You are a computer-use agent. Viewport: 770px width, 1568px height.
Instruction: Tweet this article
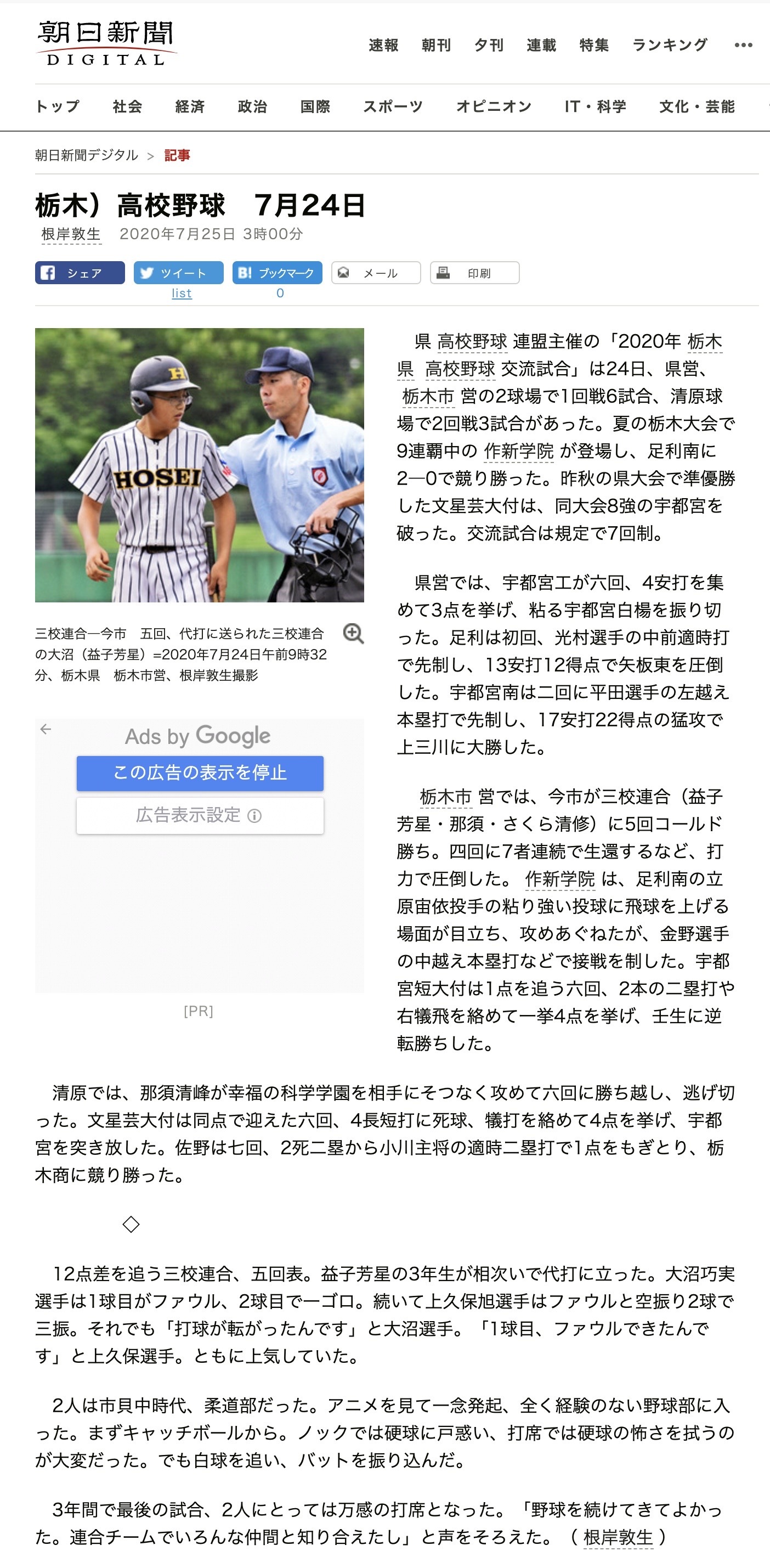(178, 273)
